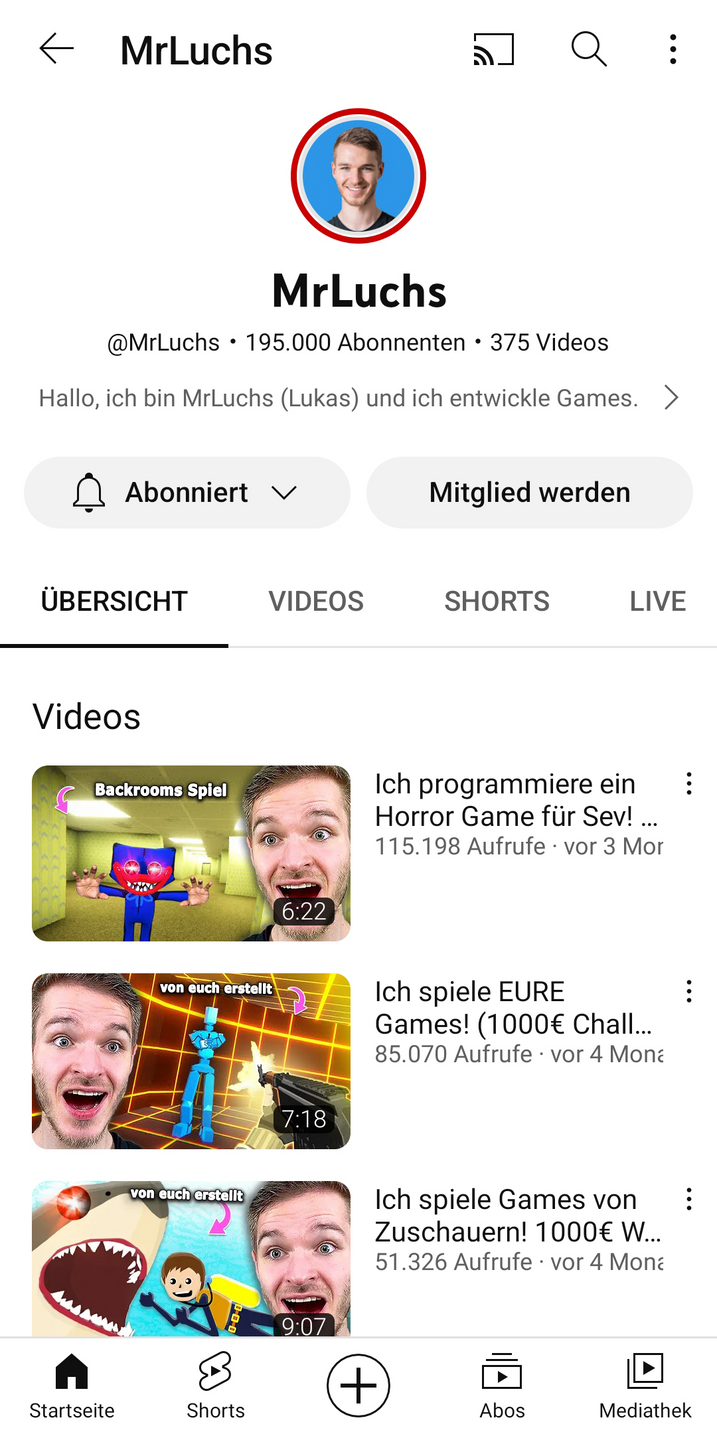This screenshot has height=1440, width=717.
Task: Open options for "Games von Zuschauern" video
Action: [x=689, y=1200]
